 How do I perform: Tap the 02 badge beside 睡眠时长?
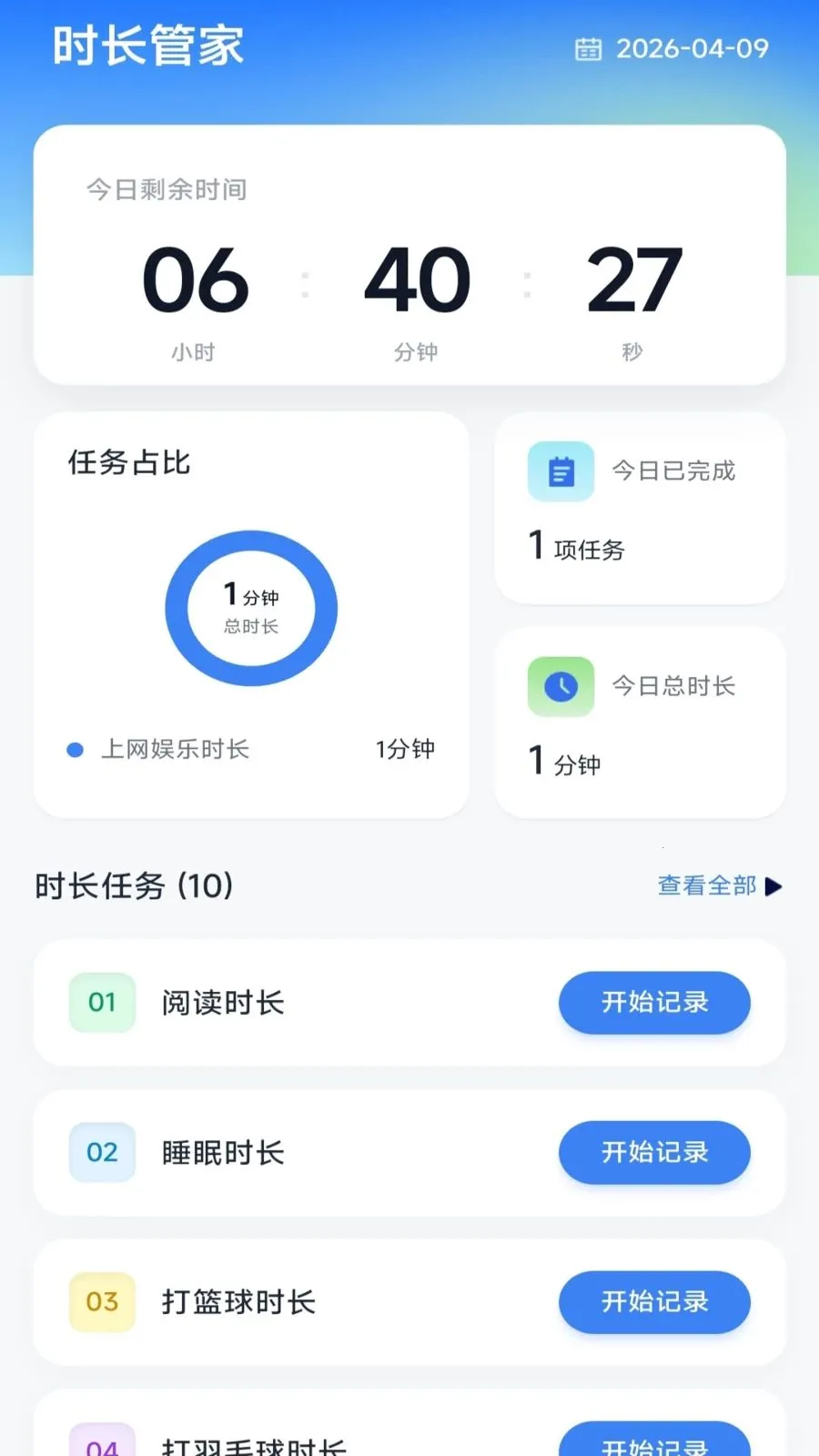point(101,1152)
